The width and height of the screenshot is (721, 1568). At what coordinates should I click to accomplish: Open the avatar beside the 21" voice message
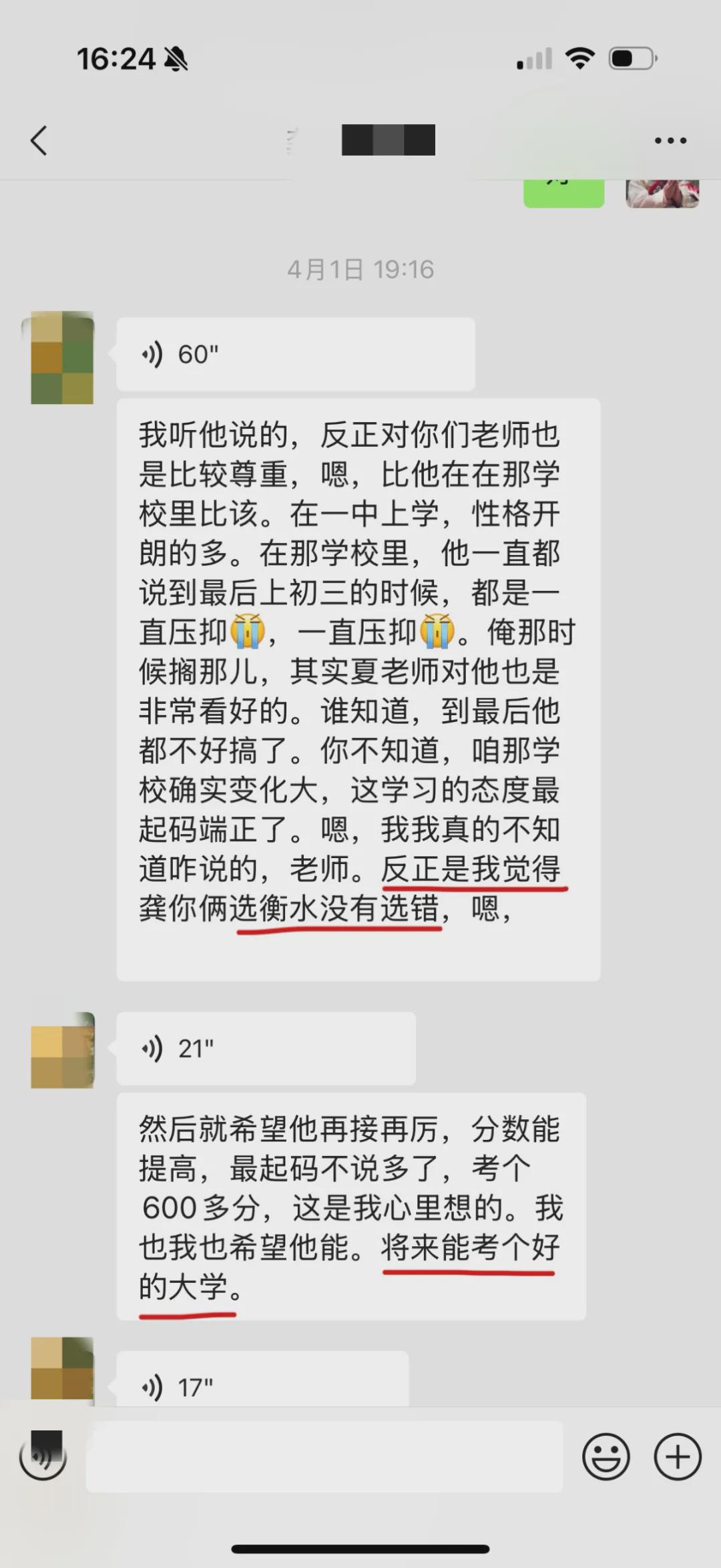pos(62,1050)
